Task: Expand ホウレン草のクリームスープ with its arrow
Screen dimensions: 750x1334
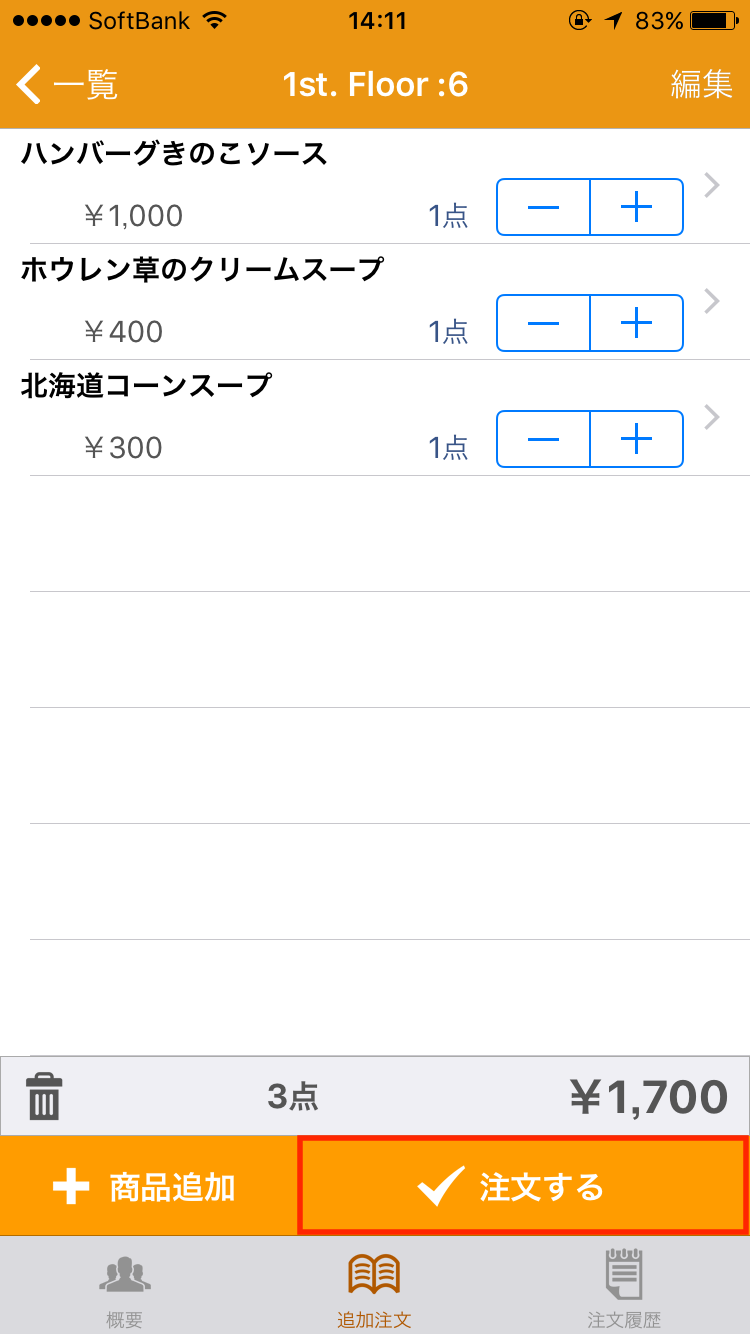Action: click(710, 301)
